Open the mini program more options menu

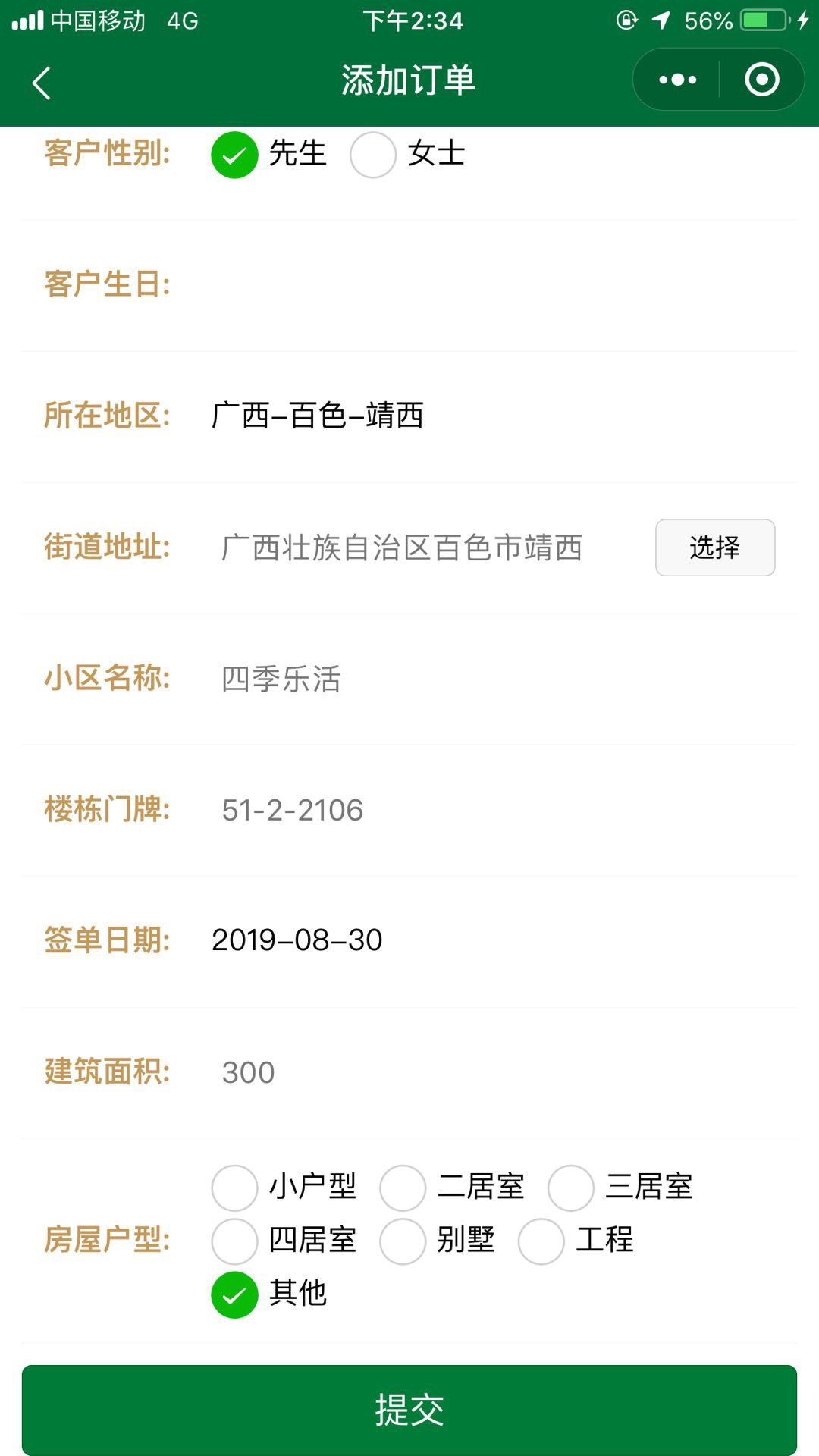pos(677,80)
